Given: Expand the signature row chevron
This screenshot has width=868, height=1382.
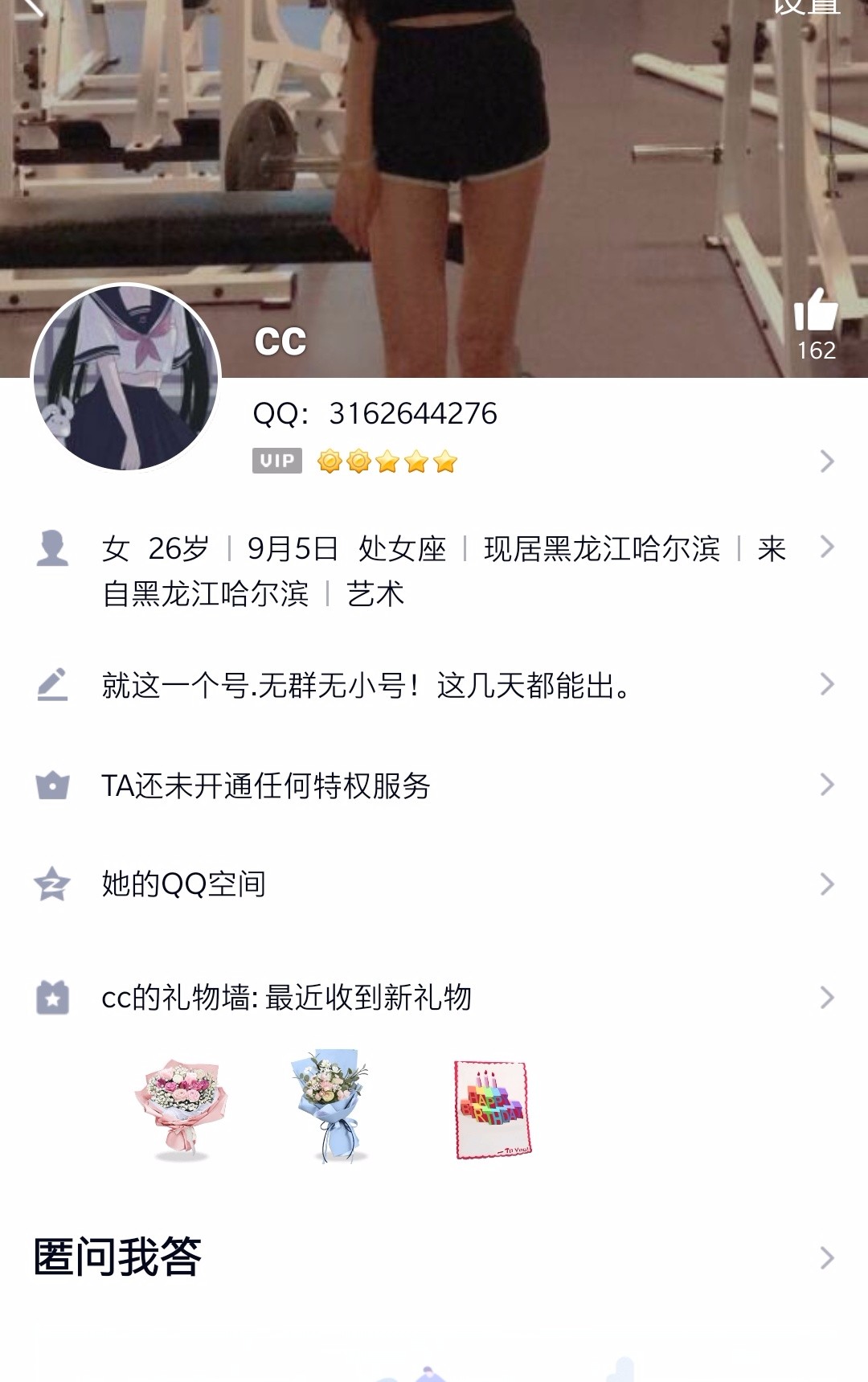Looking at the screenshot, I should [x=826, y=685].
